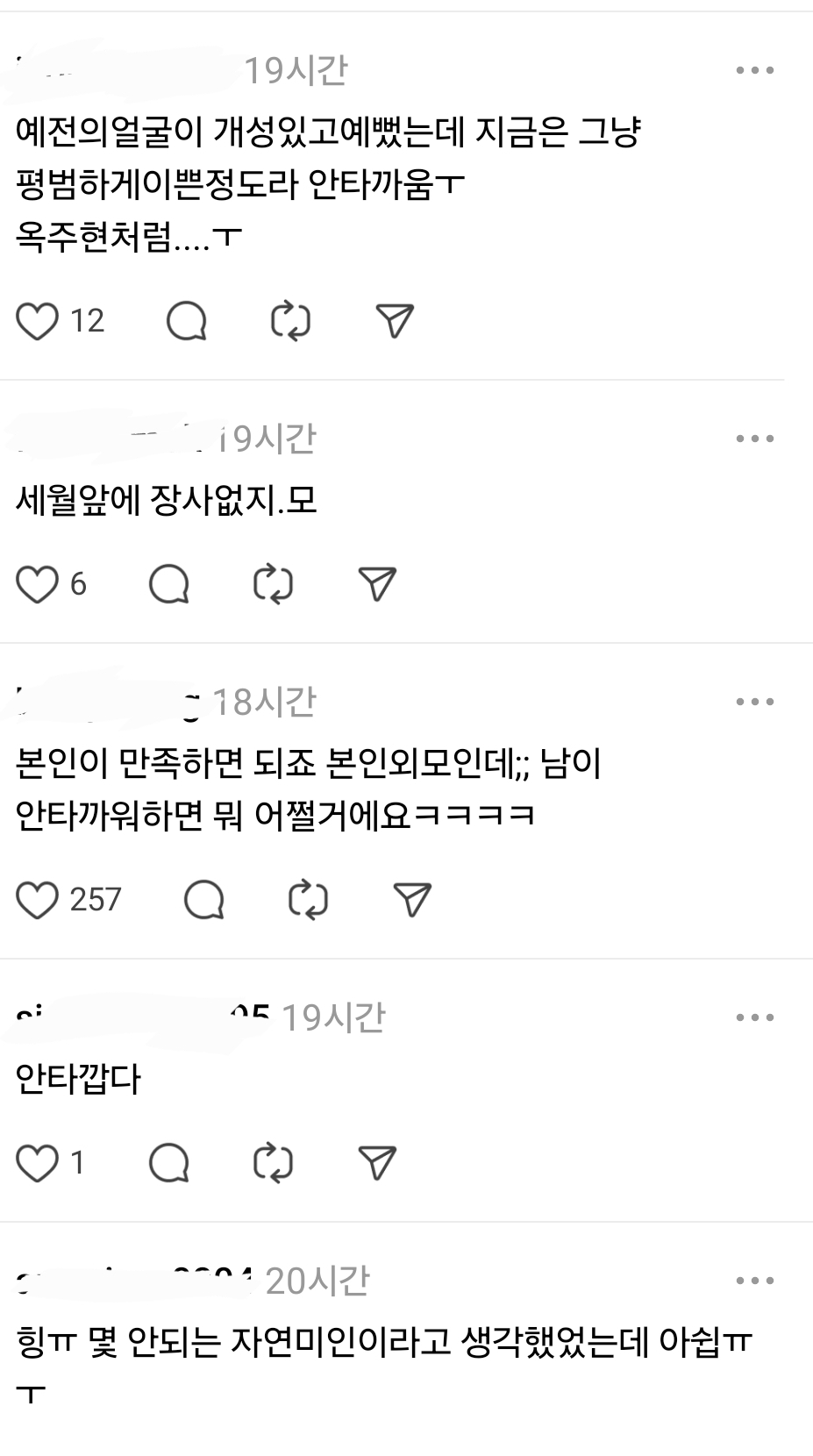Share the comment starting with 예전의얼굴이
This screenshot has width=813, height=1456.
point(395,321)
